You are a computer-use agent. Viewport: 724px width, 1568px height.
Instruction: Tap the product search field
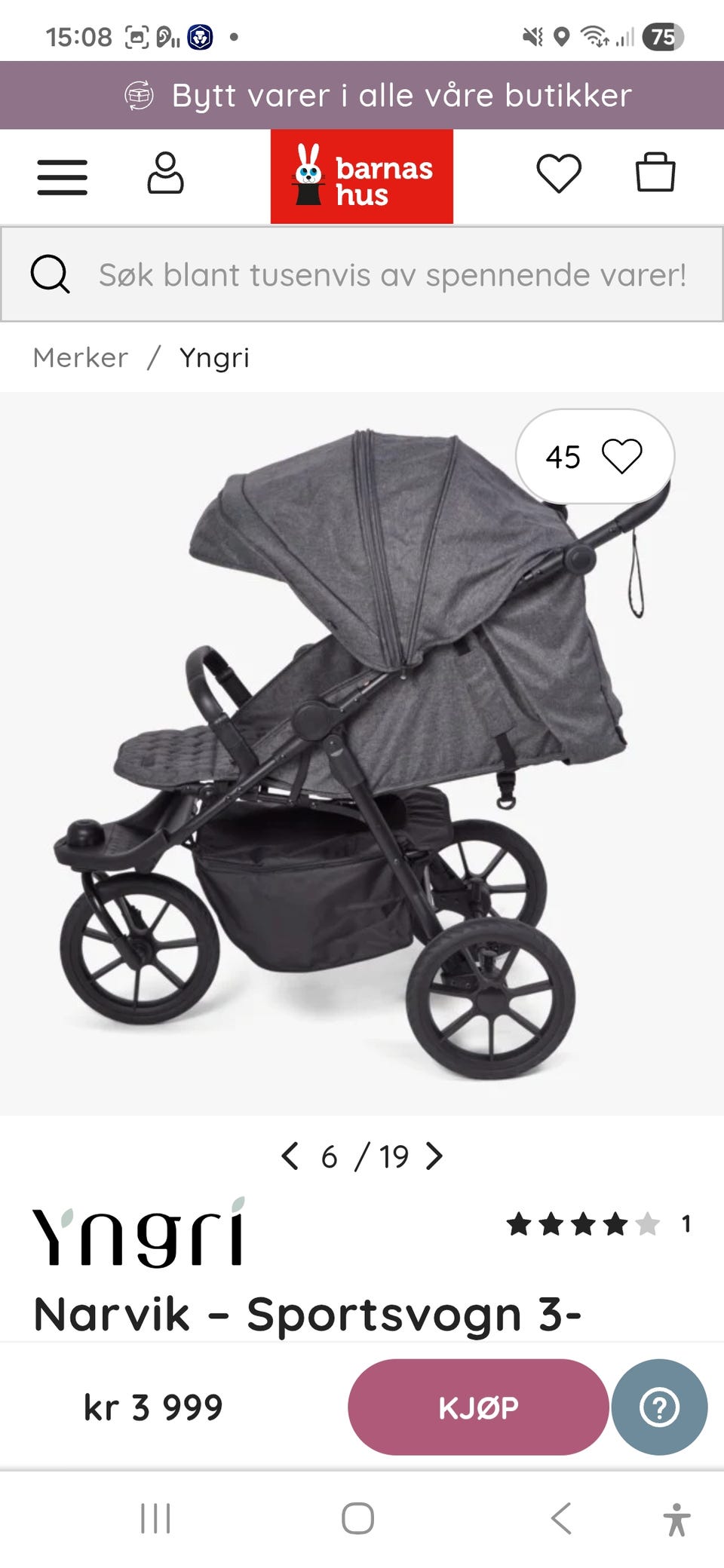(362, 274)
